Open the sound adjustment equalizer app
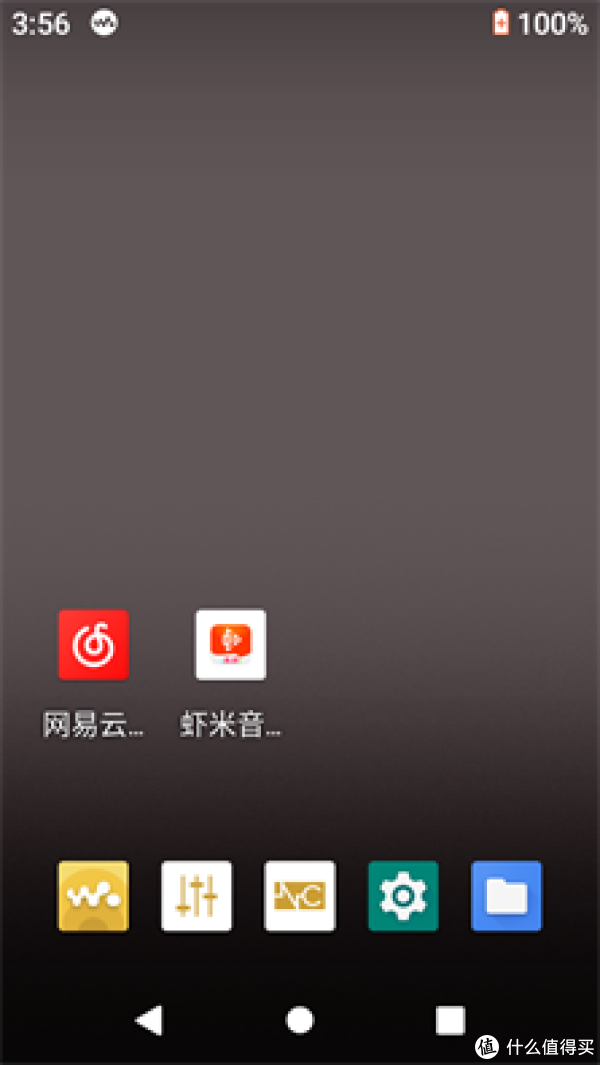This screenshot has width=600, height=1065. [197, 896]
